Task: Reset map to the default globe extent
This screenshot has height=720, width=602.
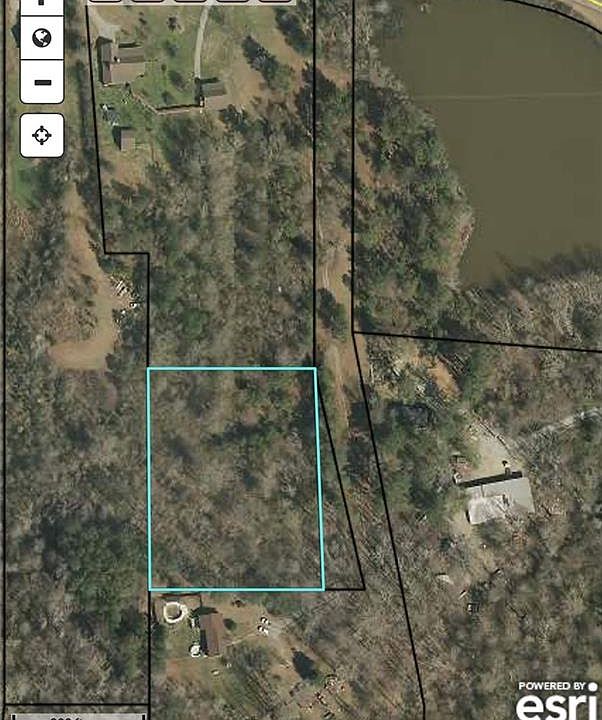Action: point(42,39)
